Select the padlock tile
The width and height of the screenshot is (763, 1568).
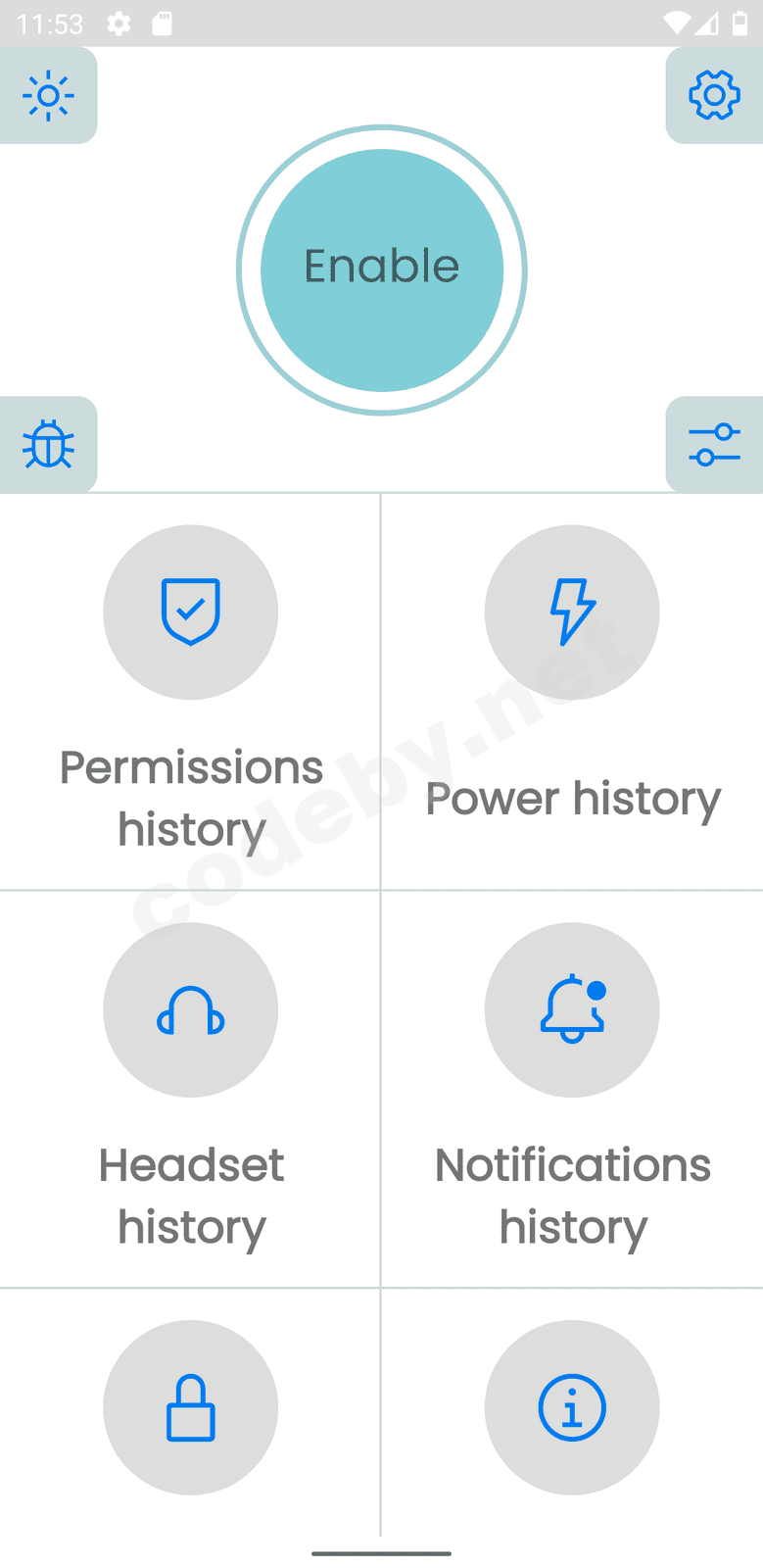tap(190, 1407)
